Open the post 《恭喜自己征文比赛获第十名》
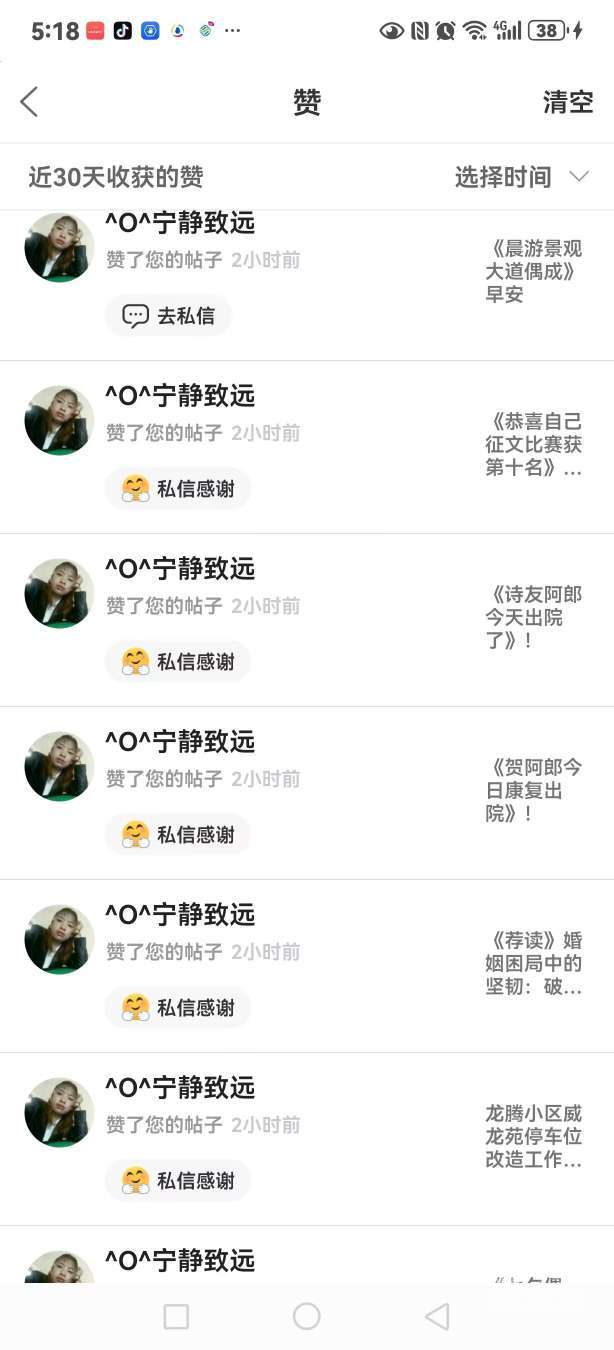The image size is (614, 1350). coord(534,444)
